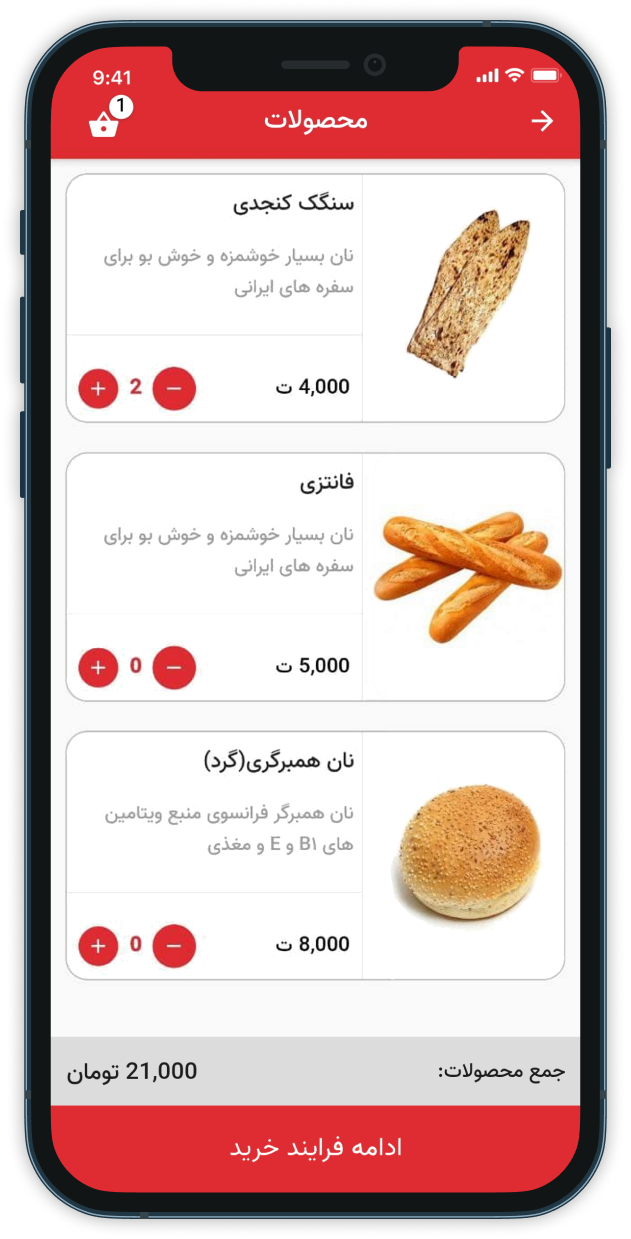Go back using the header arrow
The image size is (631, 1239).
tap(541, 121)
